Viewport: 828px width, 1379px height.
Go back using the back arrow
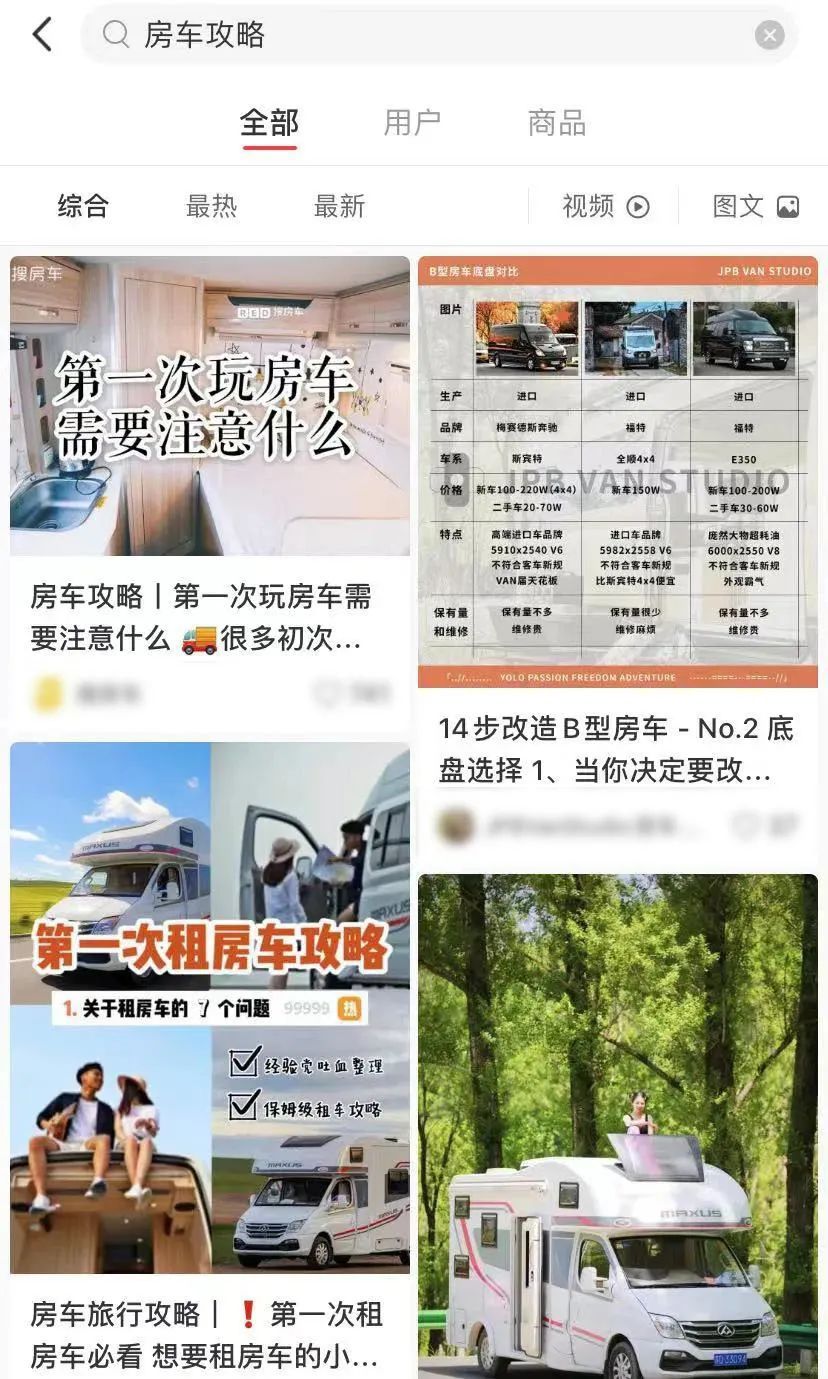point(42,35)
